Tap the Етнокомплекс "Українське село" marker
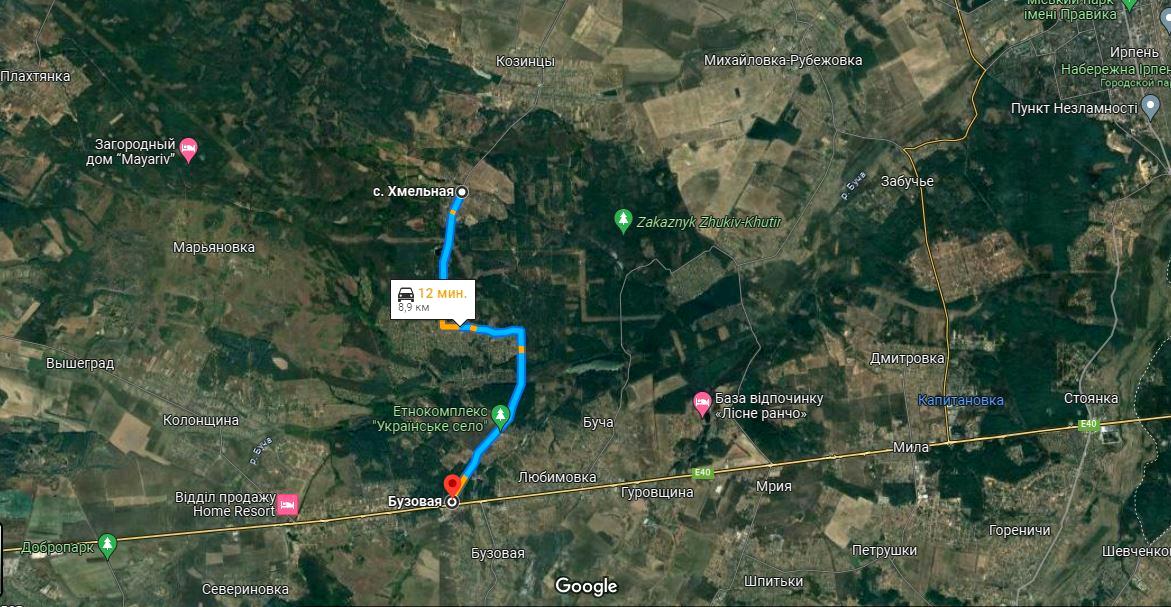This screenshot has width=1171, height=607. 501,414
